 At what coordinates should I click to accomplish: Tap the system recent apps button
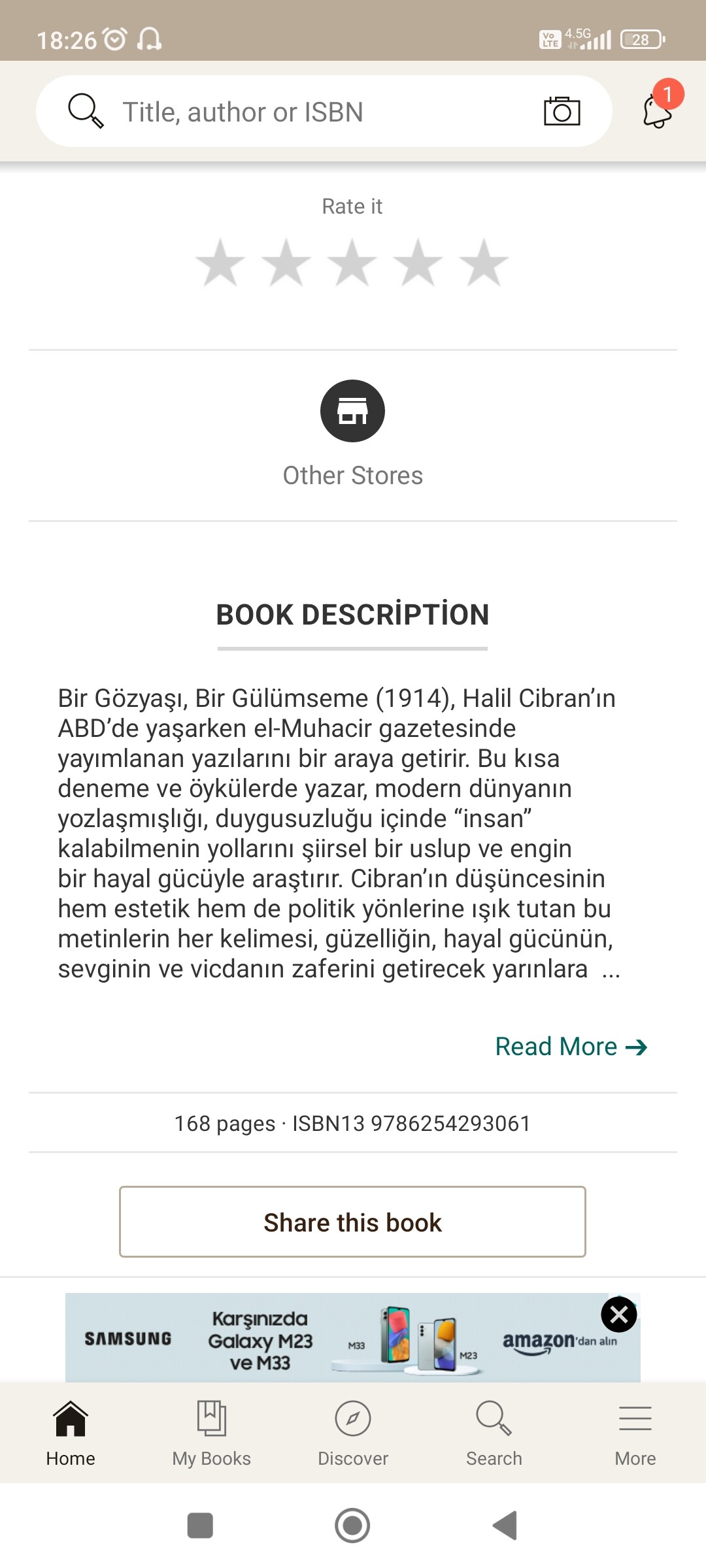coord(200,1526)
